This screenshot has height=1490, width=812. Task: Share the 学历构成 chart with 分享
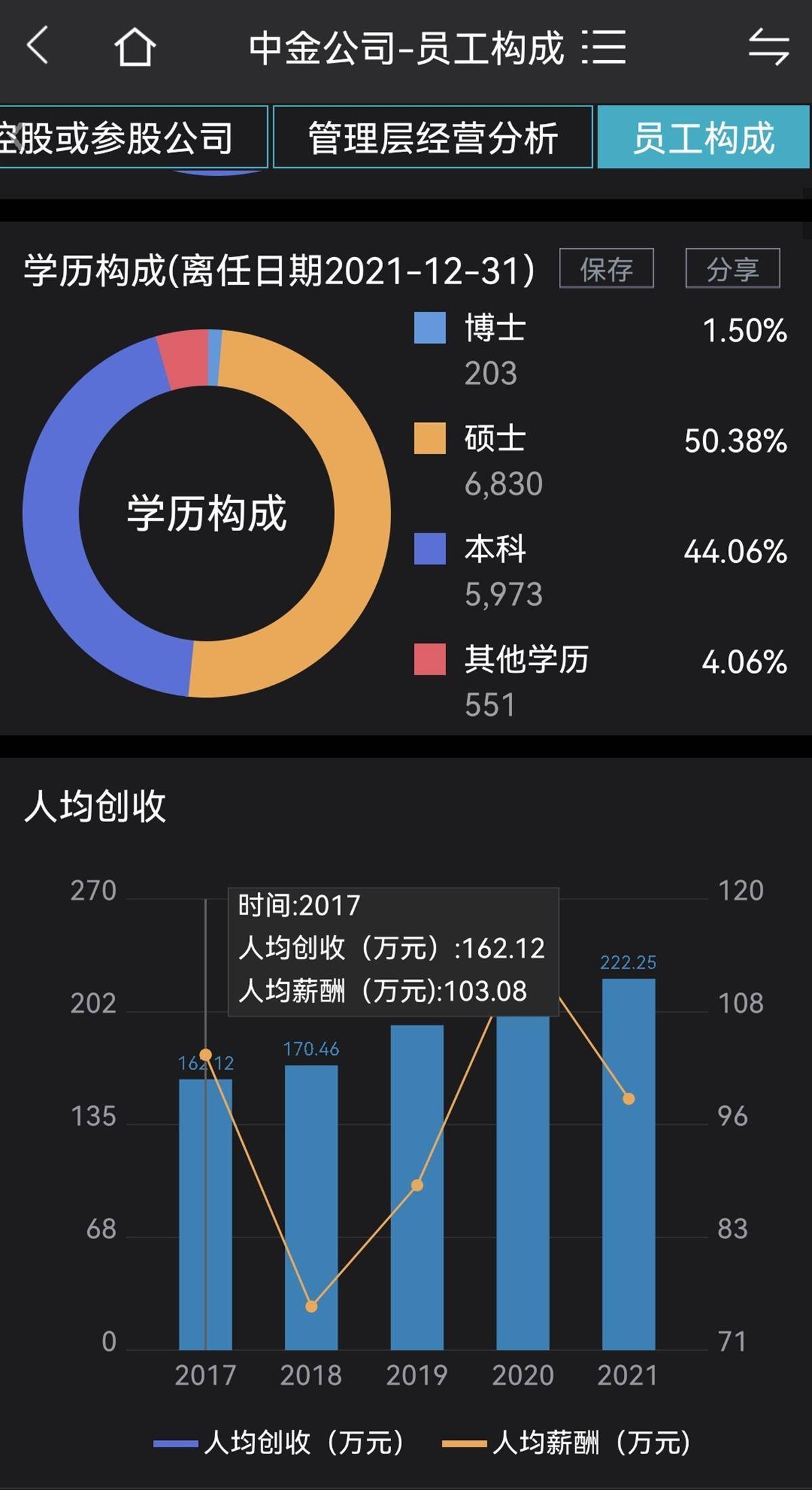pyautogui.click(x=732, y=269)
